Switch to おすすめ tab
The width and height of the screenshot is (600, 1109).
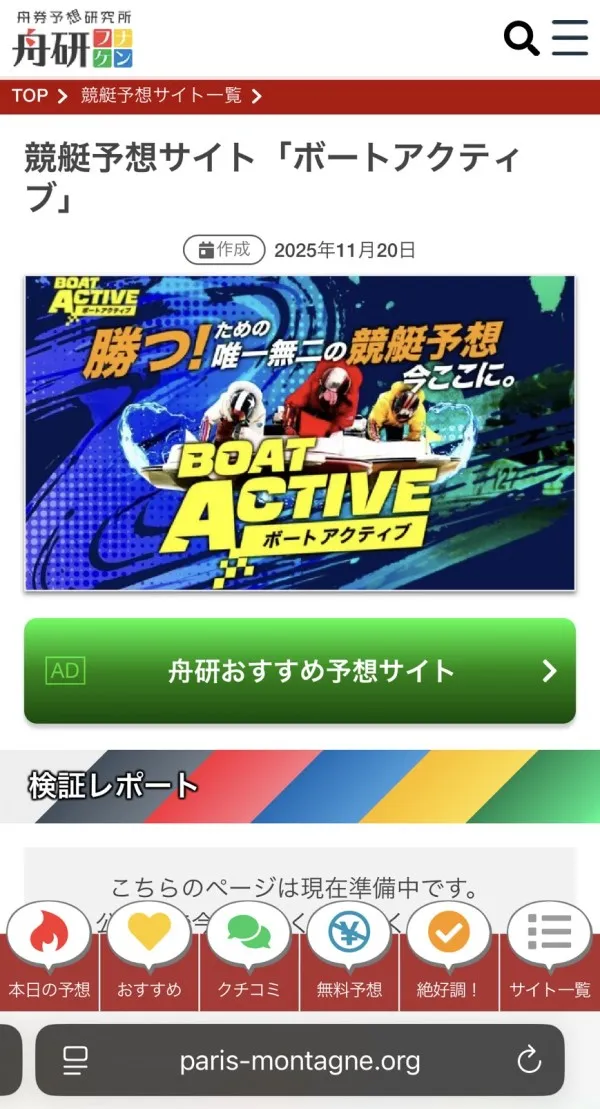[149, 960]
